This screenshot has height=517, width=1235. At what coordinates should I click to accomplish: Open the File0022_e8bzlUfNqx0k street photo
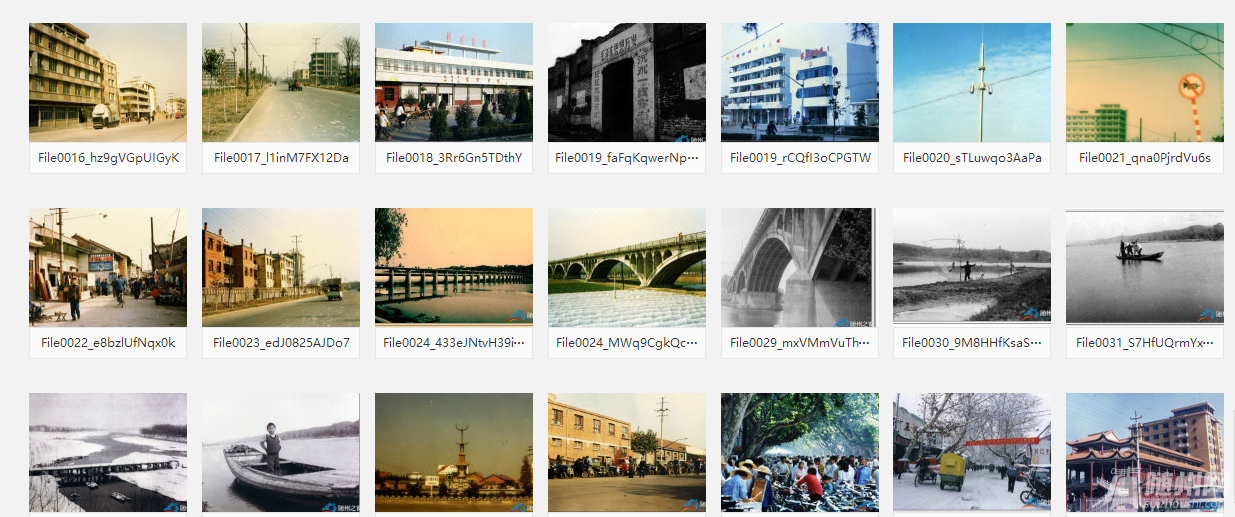pos(108,267)
